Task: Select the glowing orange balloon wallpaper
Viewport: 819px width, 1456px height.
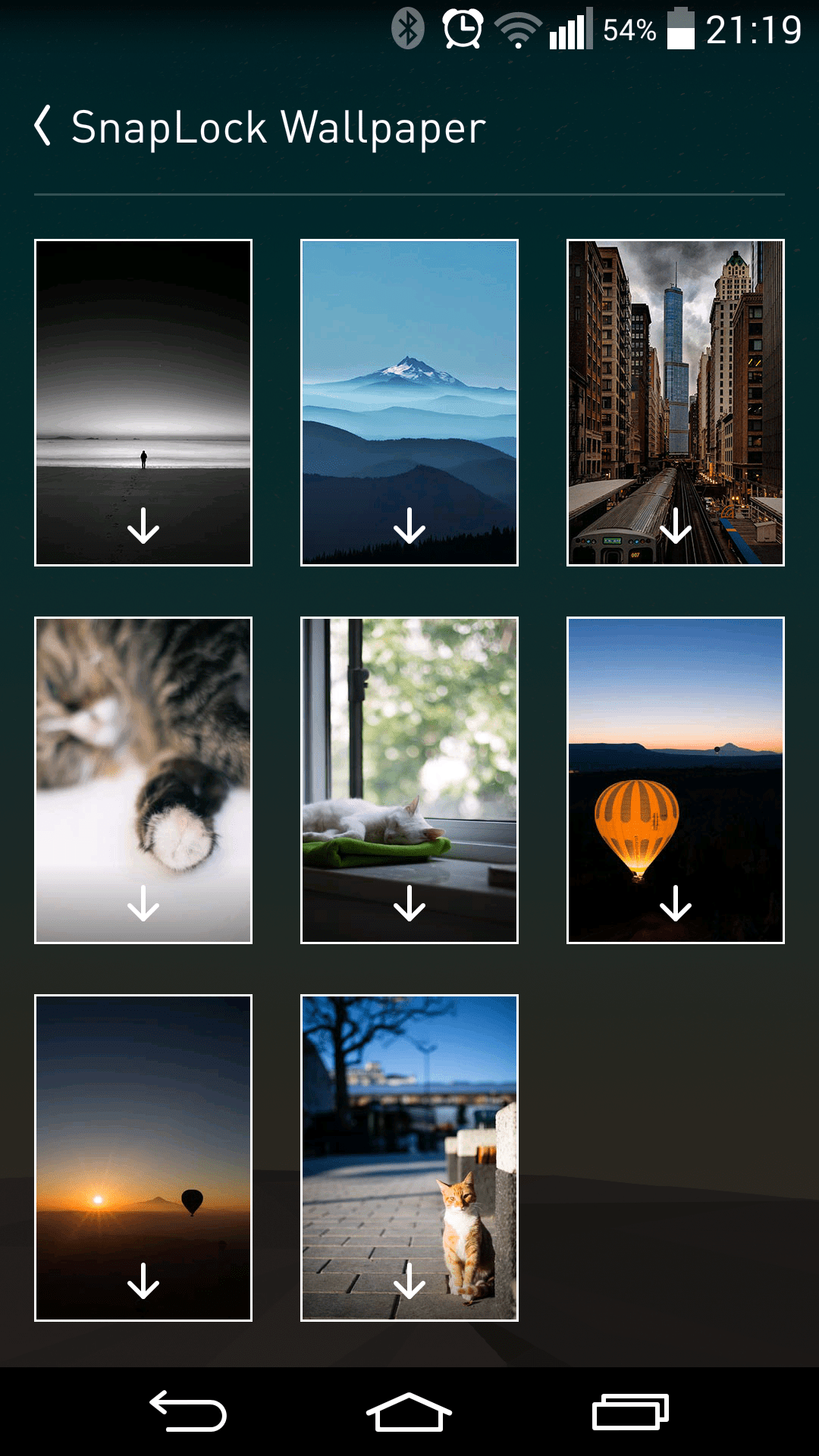Action: click(x=676, y=780)
